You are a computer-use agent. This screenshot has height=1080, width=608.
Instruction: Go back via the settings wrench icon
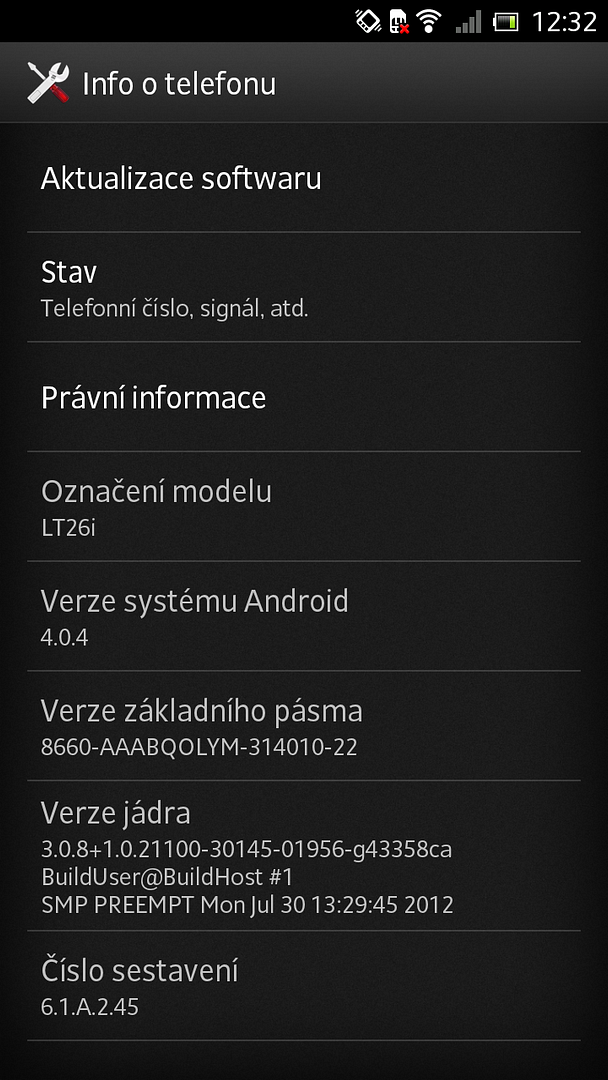pos(48,83)
